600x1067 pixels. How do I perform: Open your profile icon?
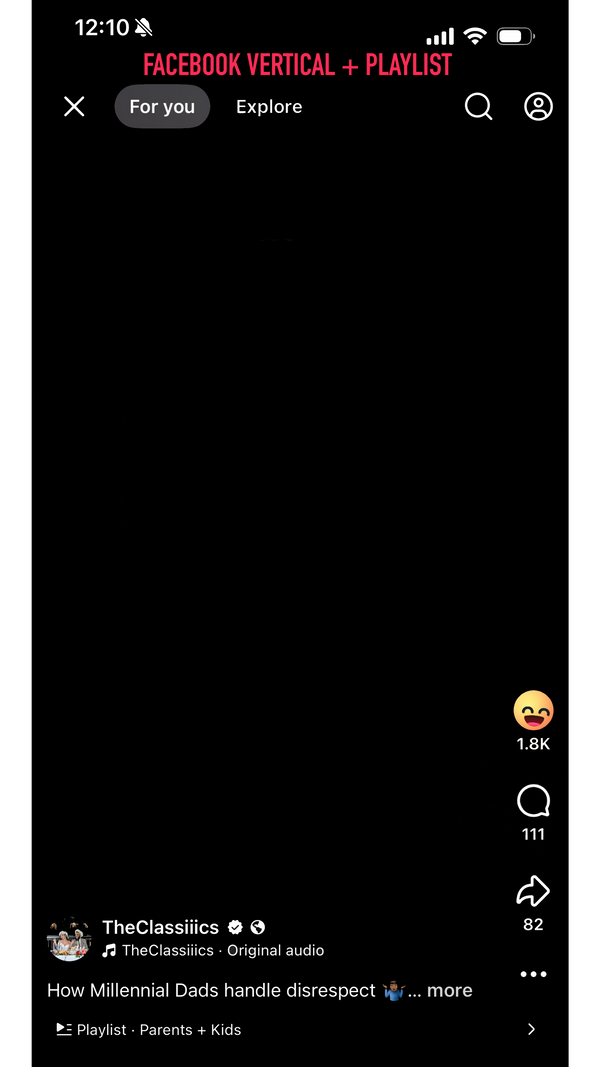(539, 107)
